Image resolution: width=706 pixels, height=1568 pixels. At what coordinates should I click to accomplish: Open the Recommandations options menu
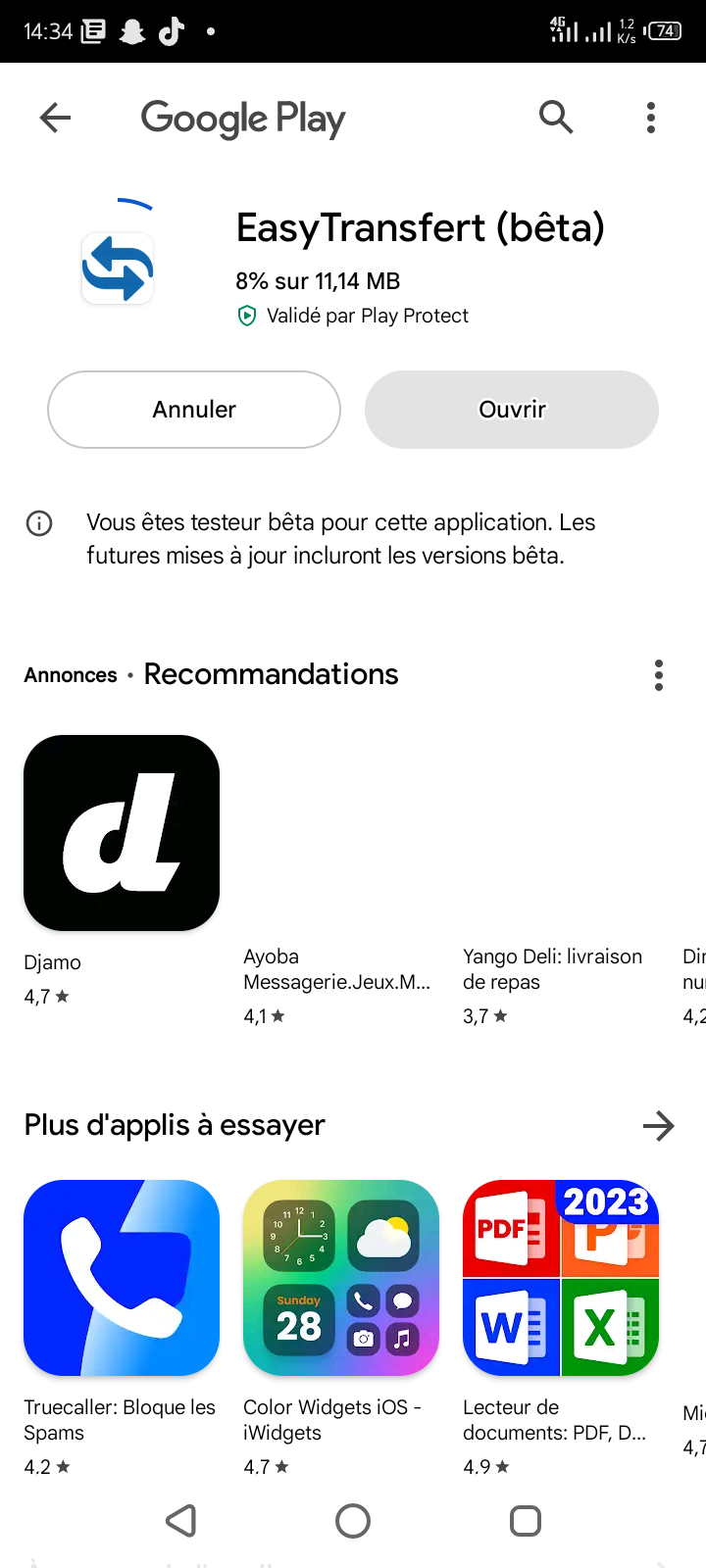pos(659,675)
